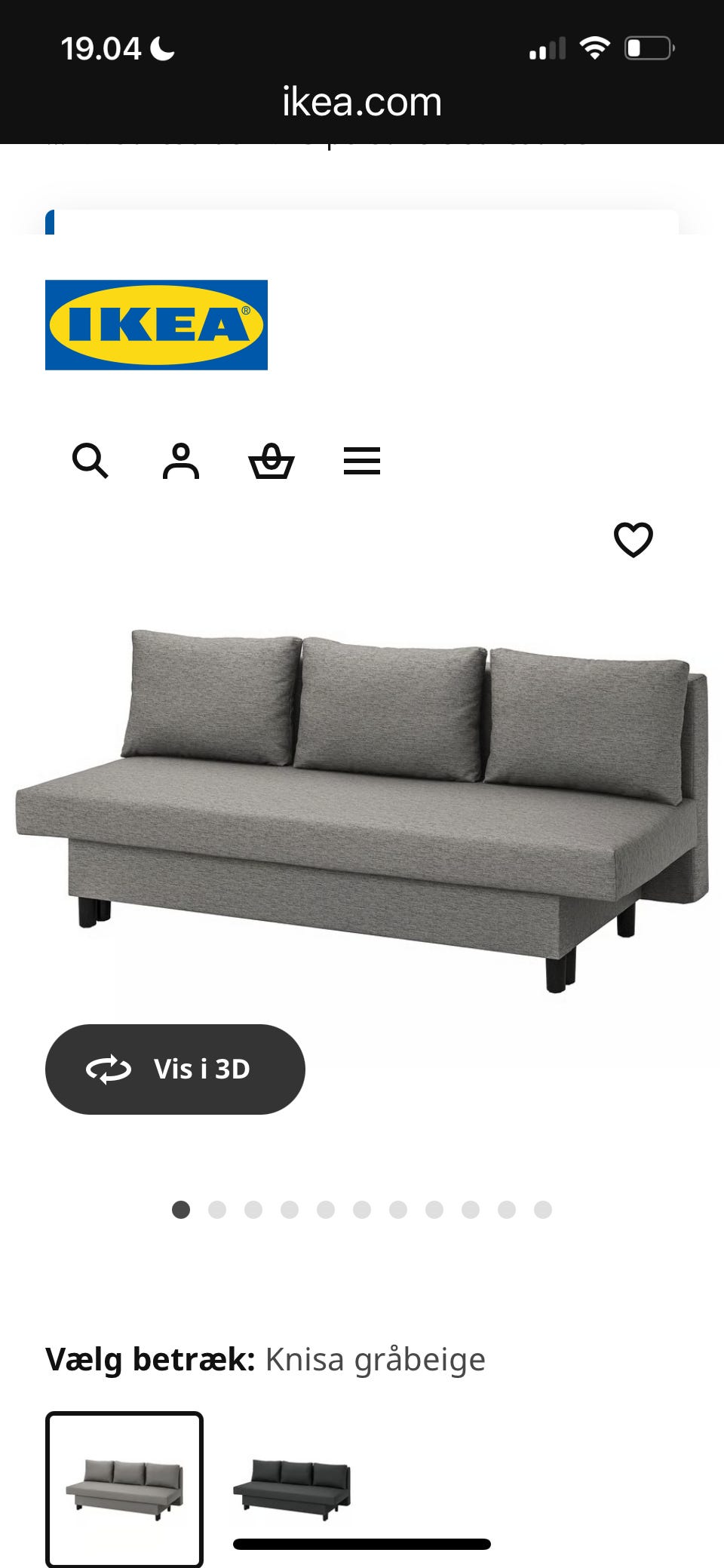
Task: Open the account profile icon
Action: click(181, 462)
